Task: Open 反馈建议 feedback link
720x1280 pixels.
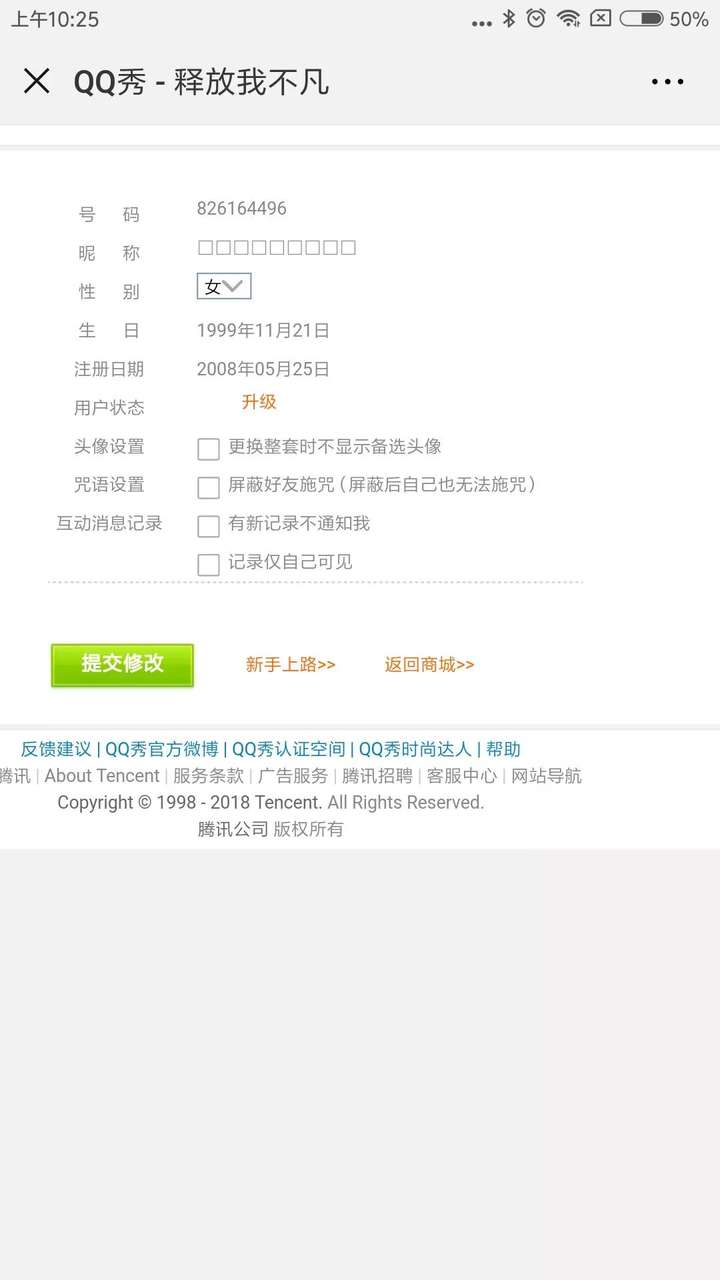Action: pyautogui.click(x=56, y=749)
